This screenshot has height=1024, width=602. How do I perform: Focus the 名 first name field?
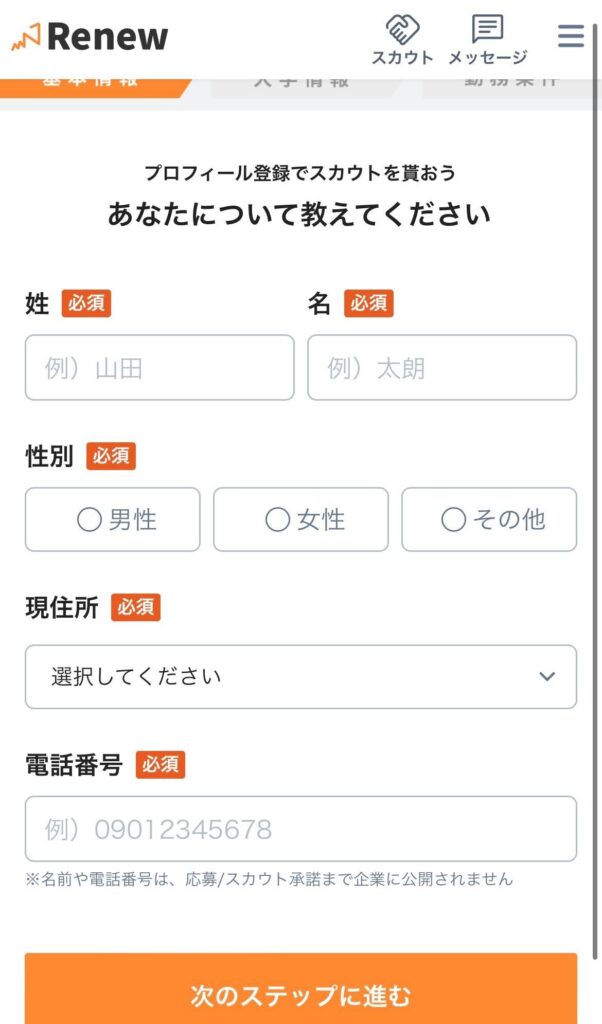[442, 368]
